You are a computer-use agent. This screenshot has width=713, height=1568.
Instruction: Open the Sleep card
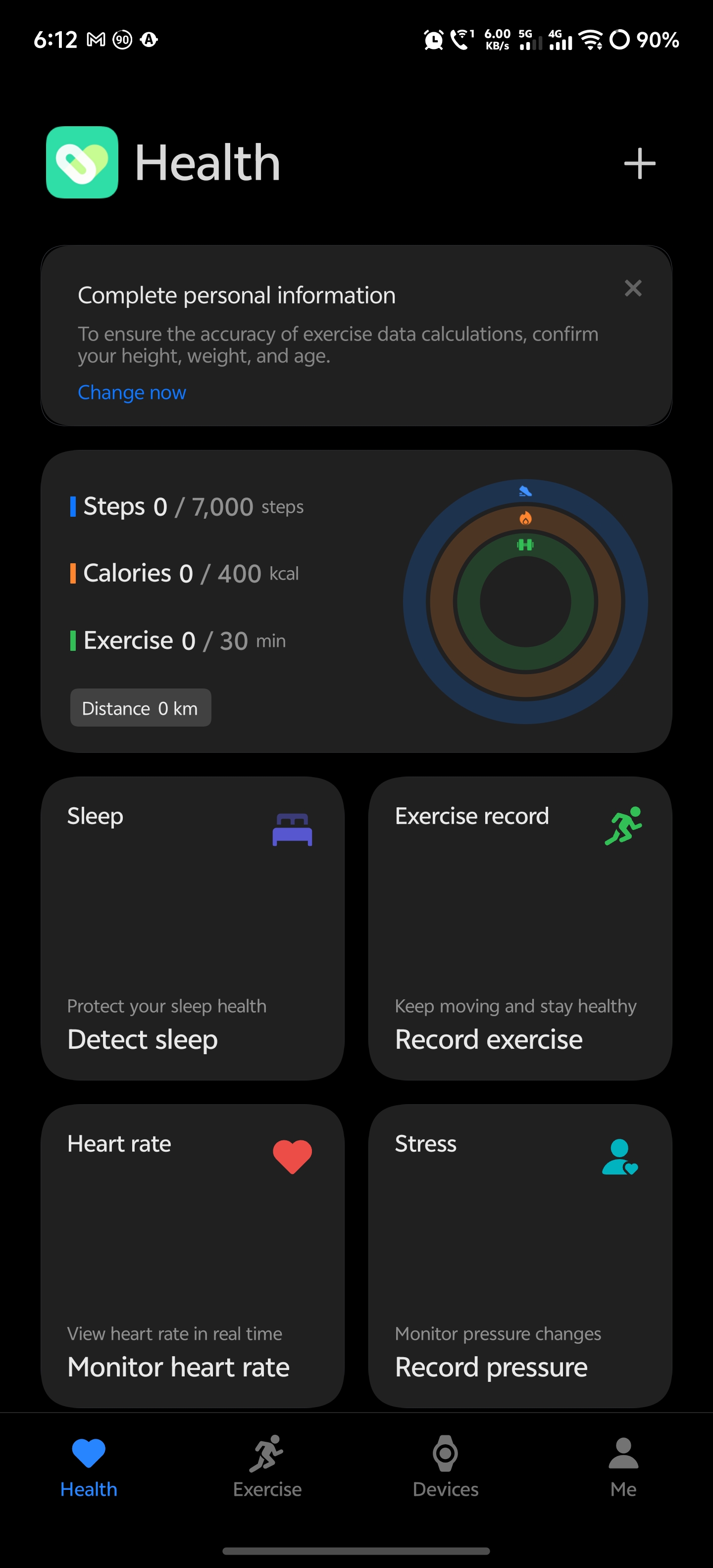pos(193,928)
